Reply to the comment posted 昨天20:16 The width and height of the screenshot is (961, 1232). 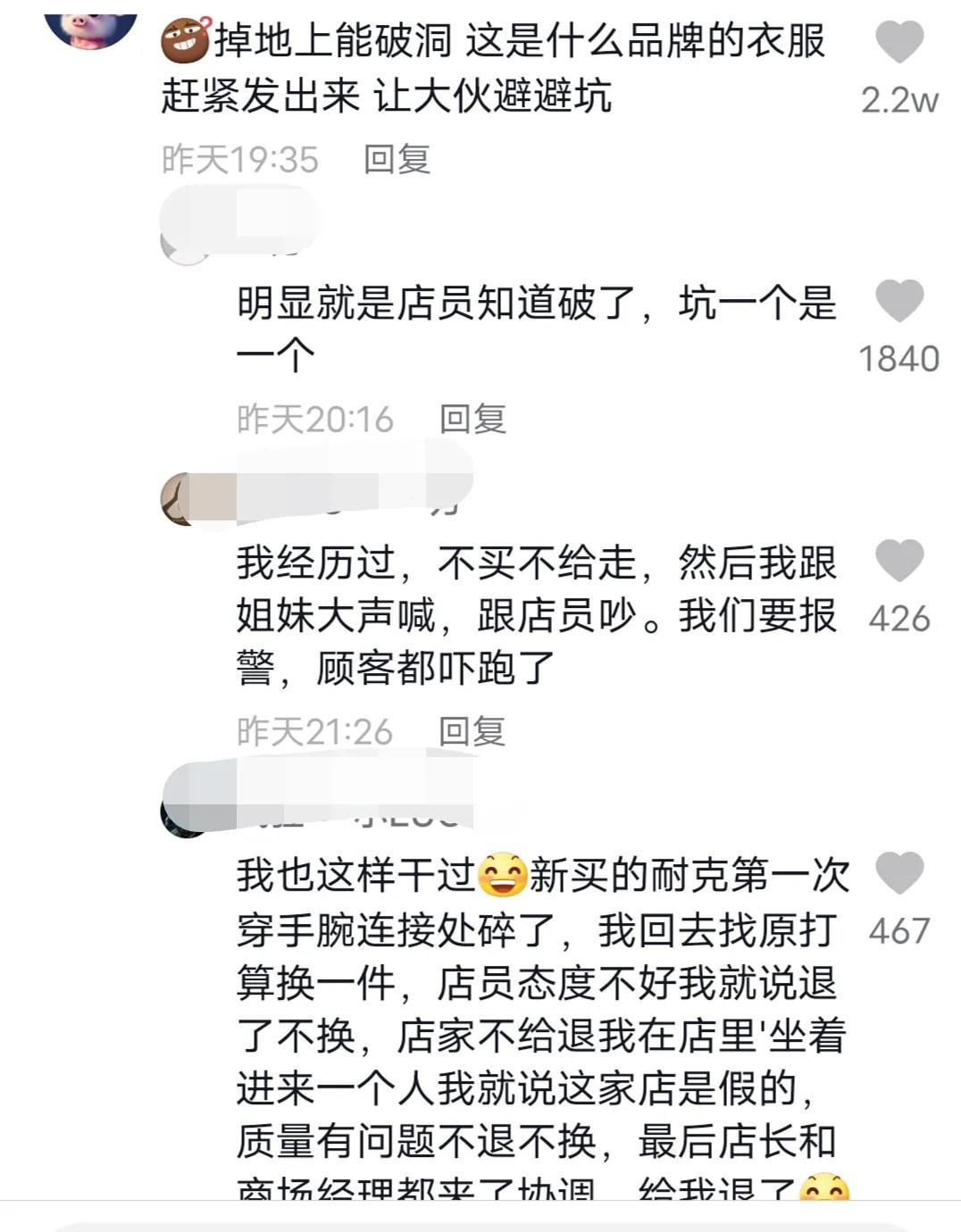click(472, 419)
